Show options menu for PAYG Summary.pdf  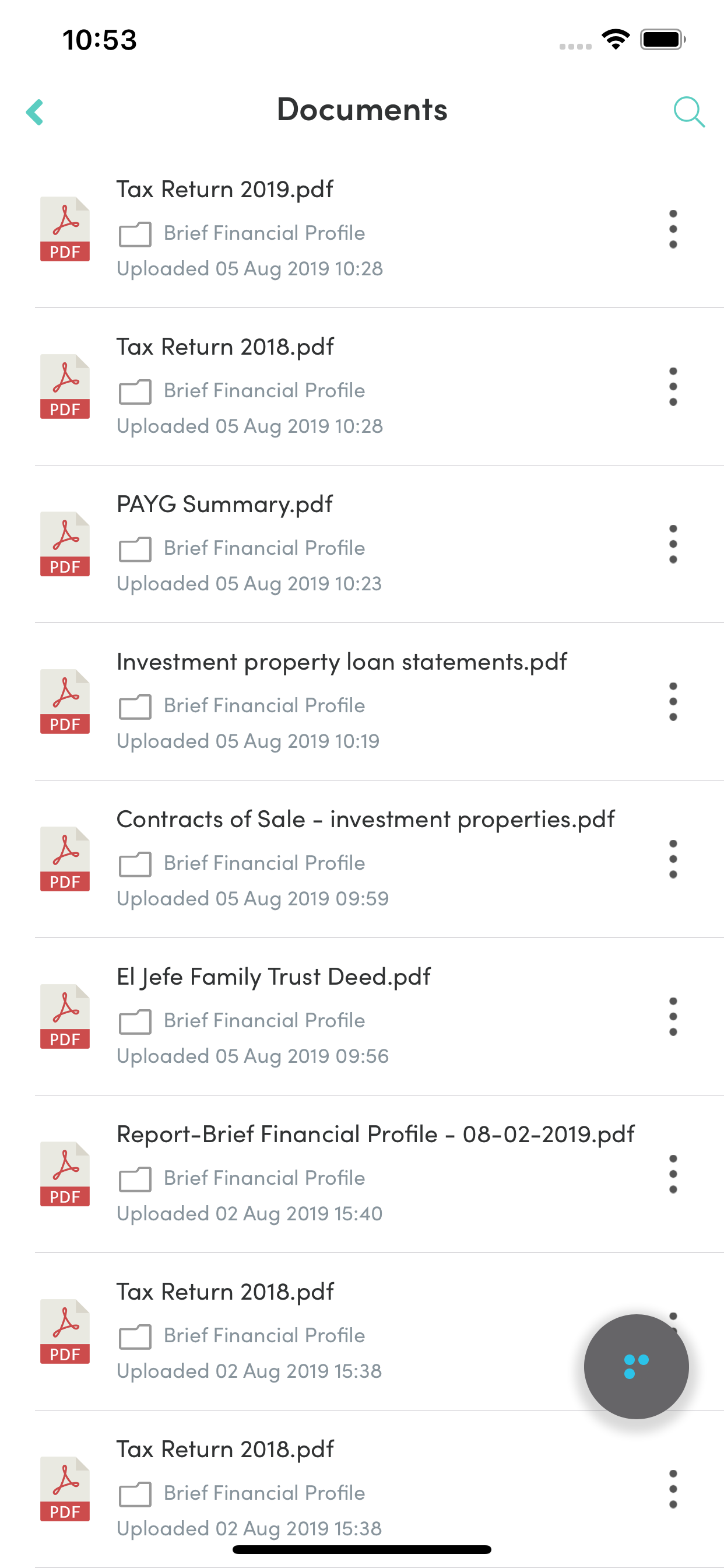673,544
